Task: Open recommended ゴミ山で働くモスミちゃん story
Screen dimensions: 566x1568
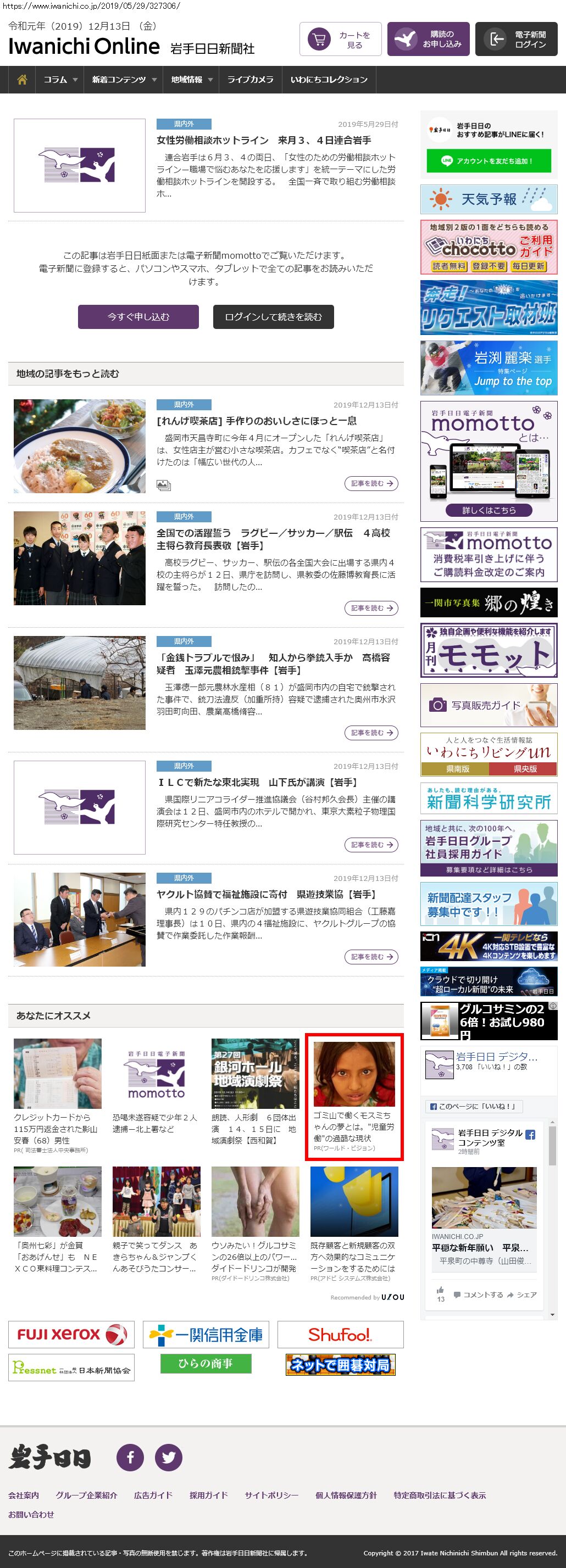Action: coord(353,1096)
